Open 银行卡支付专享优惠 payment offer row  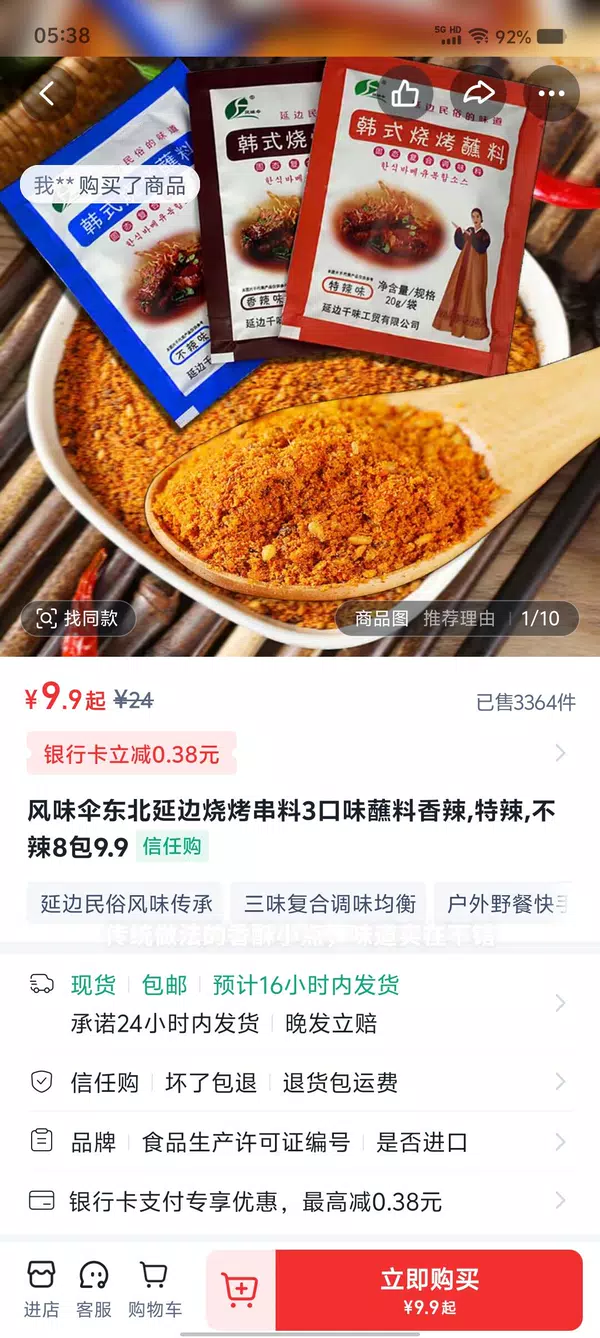point(300,1201)
